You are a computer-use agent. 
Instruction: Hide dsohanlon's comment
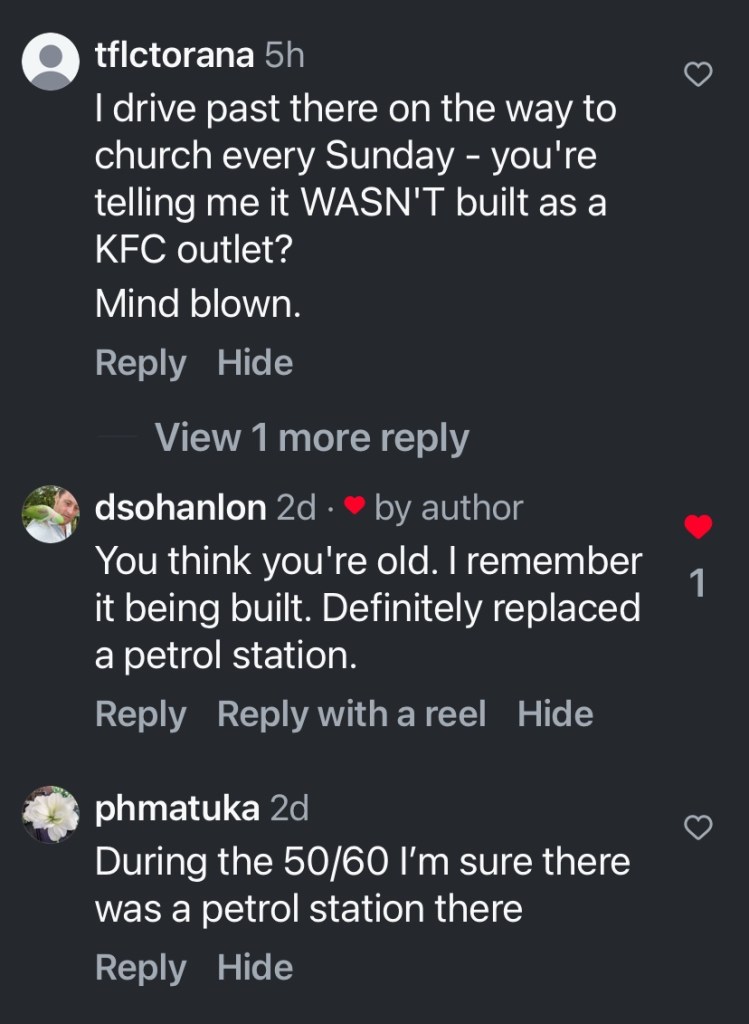coord(555,714)
